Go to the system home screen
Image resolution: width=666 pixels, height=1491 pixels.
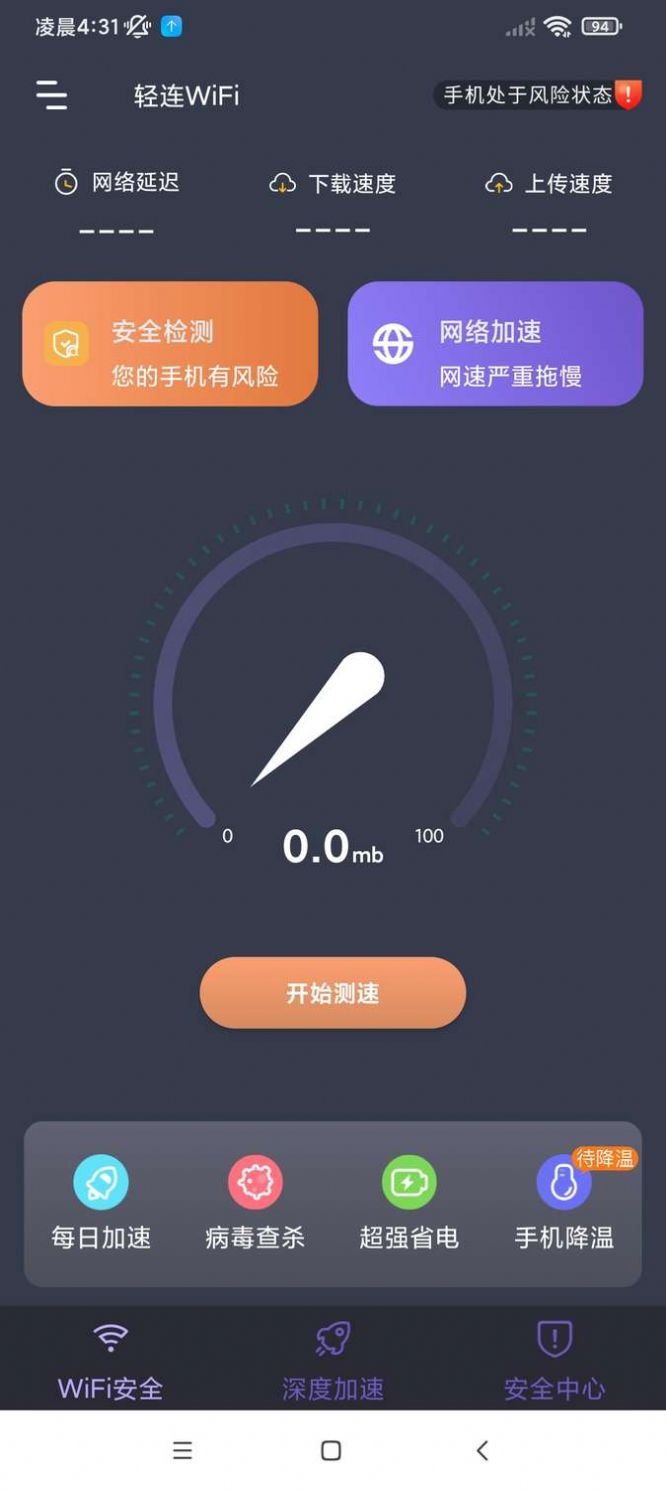pyautogui.click(x=331, y=1450)
